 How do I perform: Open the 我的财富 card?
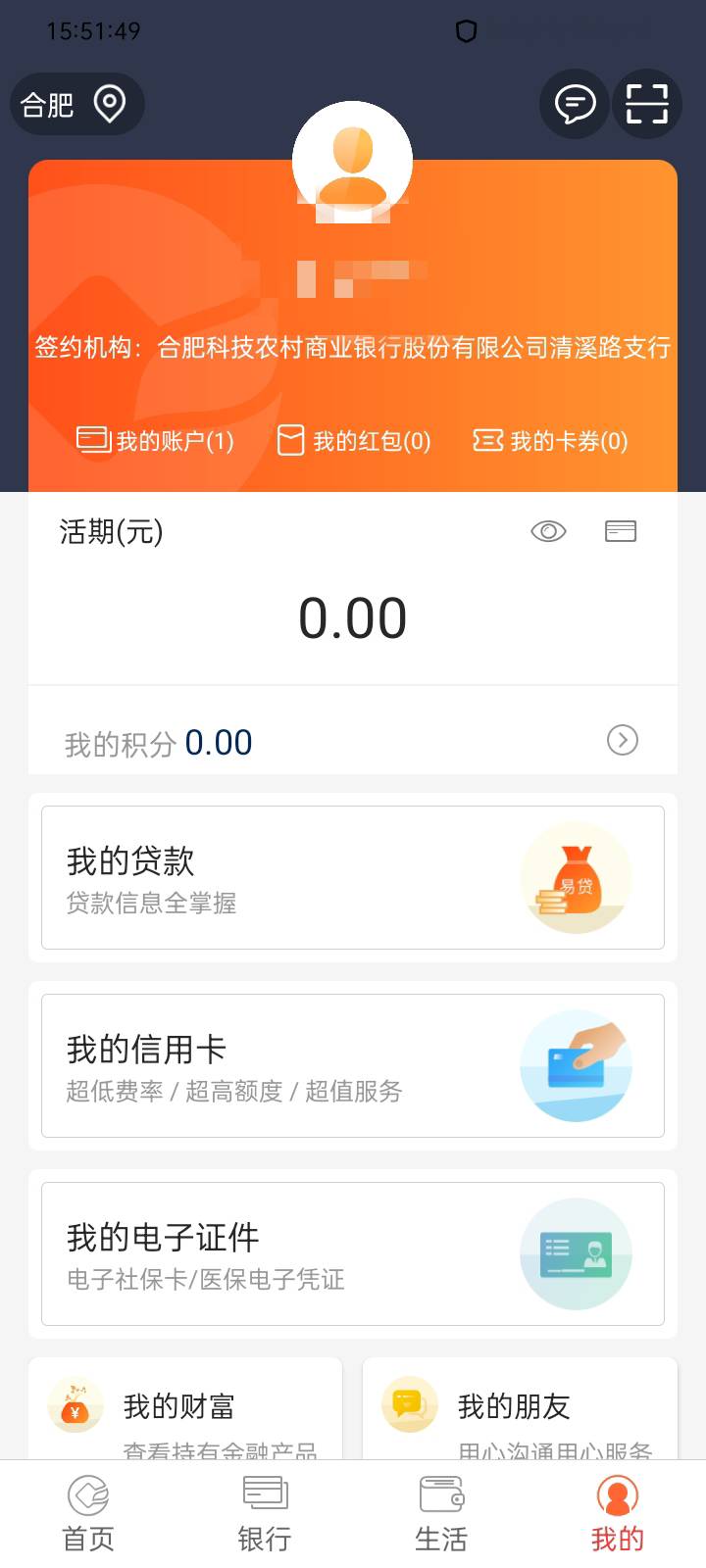point(185,1411)
